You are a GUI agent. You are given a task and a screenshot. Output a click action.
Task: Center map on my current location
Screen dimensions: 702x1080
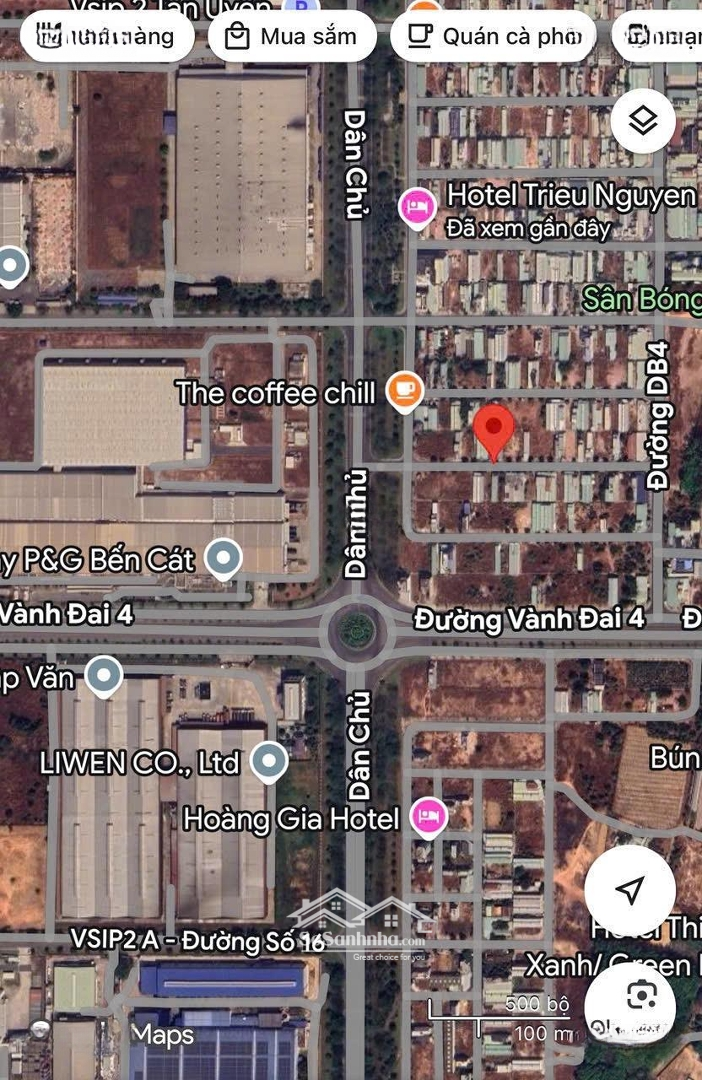[x=629, y=890]
